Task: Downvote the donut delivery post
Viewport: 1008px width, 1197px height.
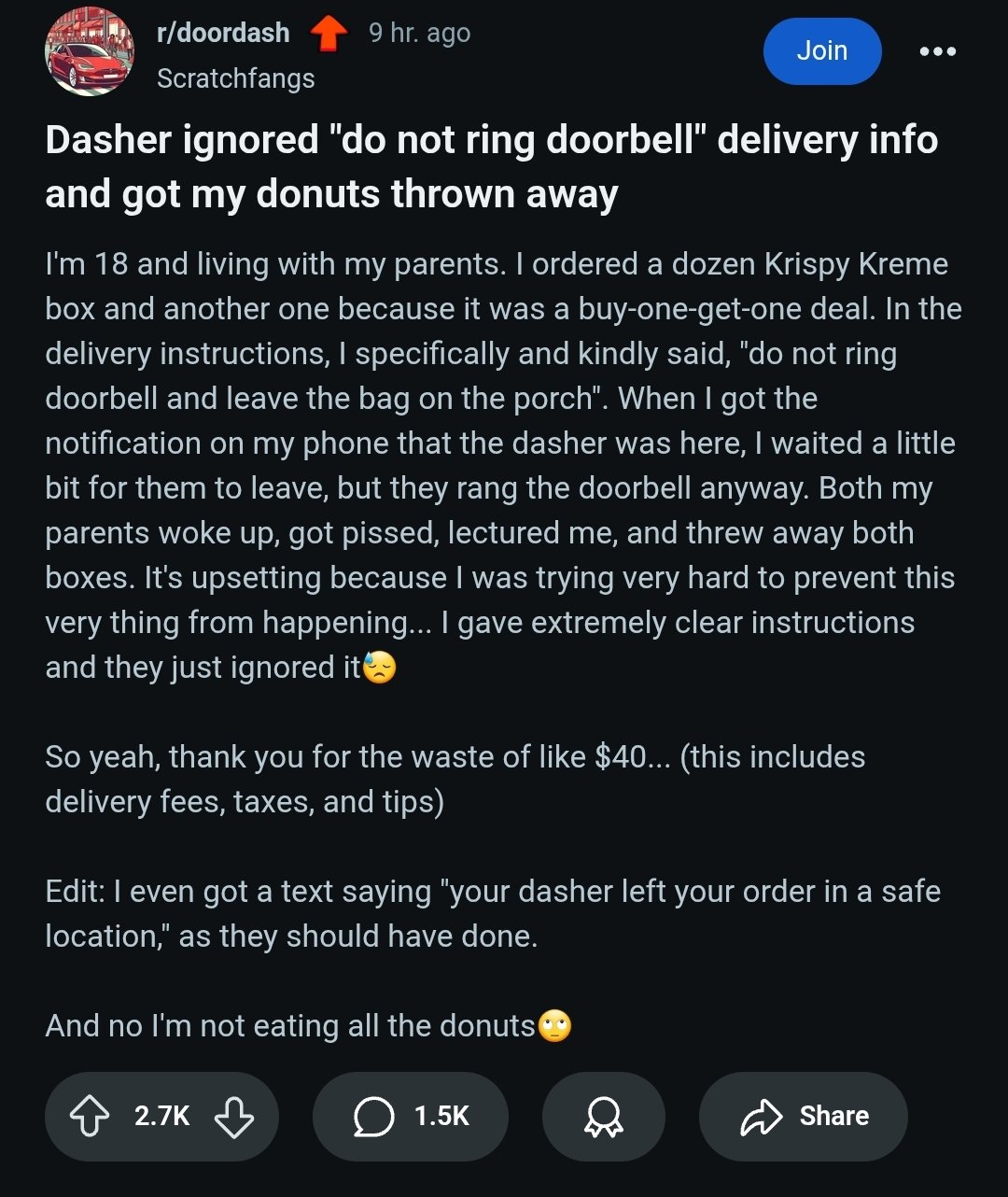Action: [233, 1116]
